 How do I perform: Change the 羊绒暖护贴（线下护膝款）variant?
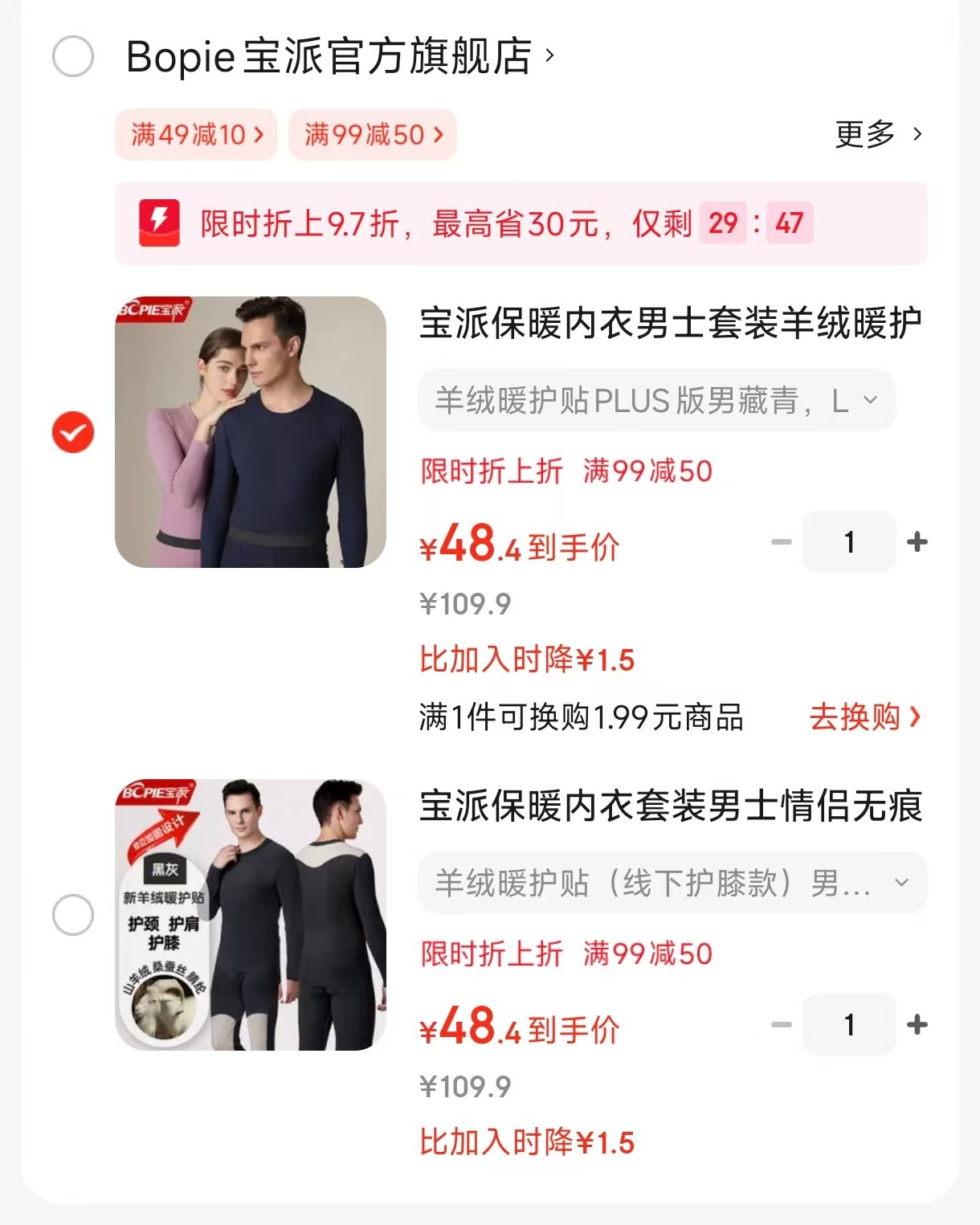click(x=672, y=883)
